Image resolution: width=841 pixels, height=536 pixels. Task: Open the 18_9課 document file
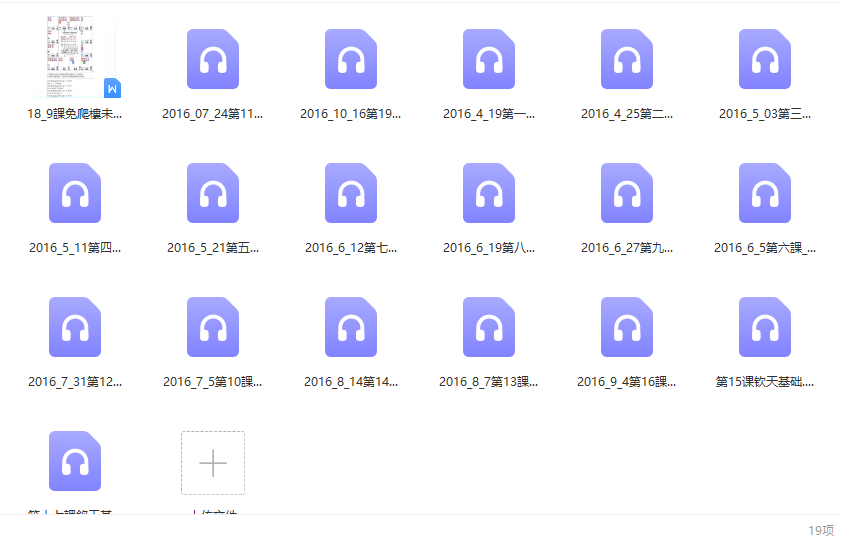(75, 58)
